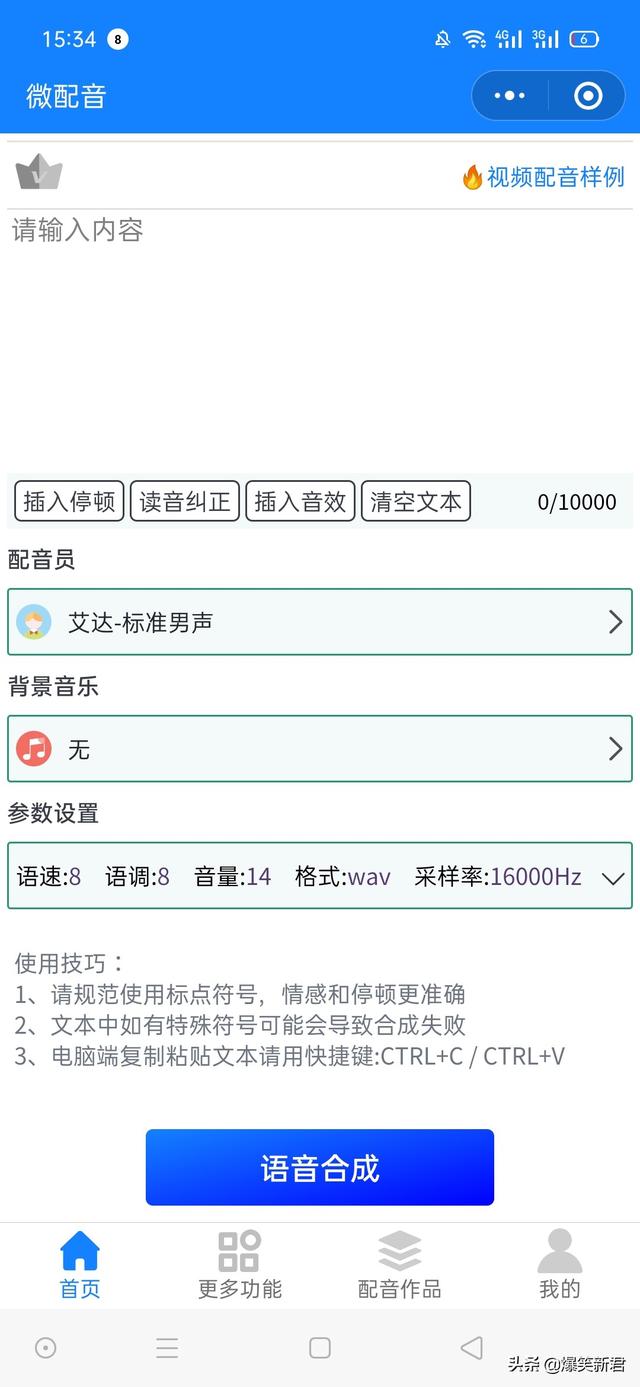
Task: Switch to the 更多功能 tab
Action: tap(239, 1265)
